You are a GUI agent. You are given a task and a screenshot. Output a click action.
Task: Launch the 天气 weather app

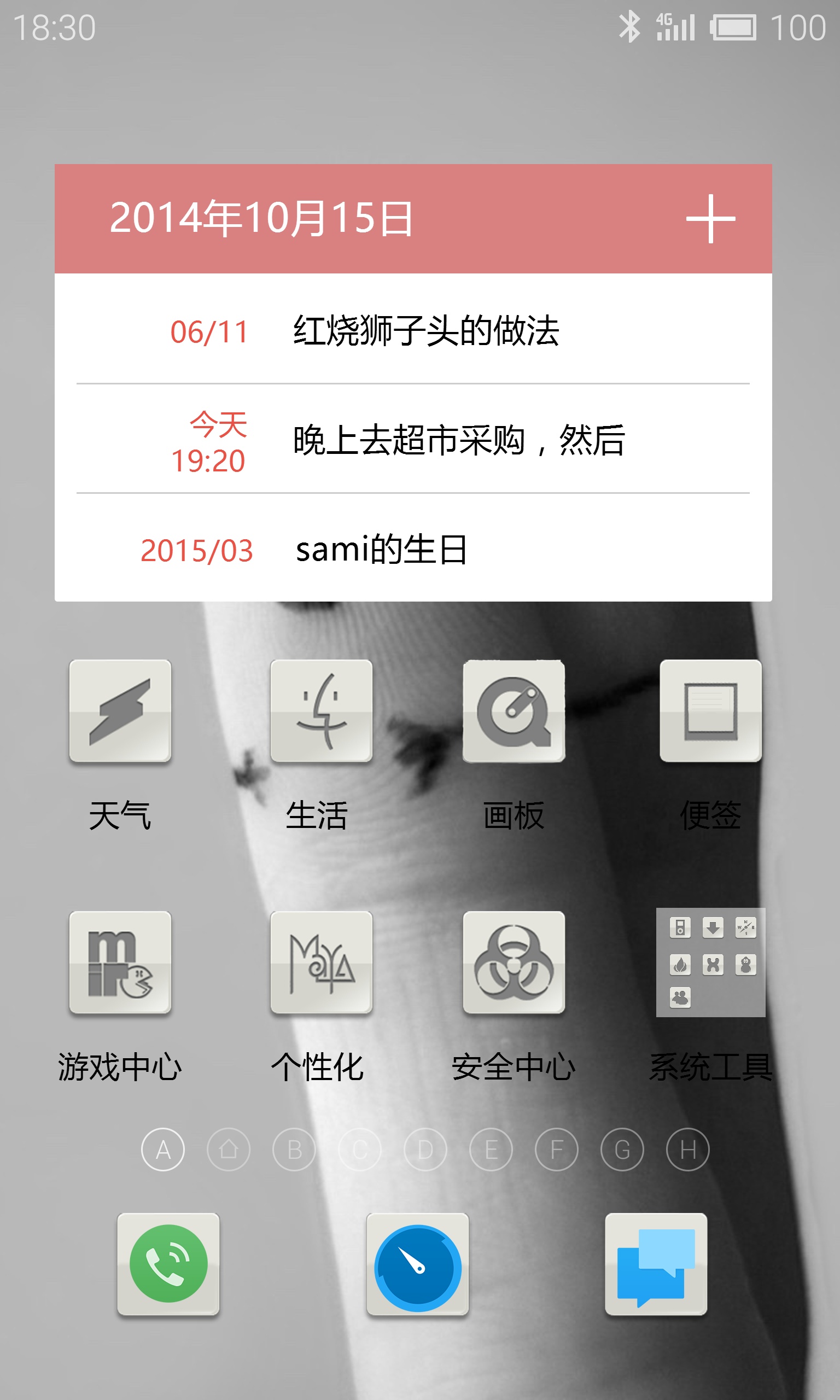pos(120,711)
